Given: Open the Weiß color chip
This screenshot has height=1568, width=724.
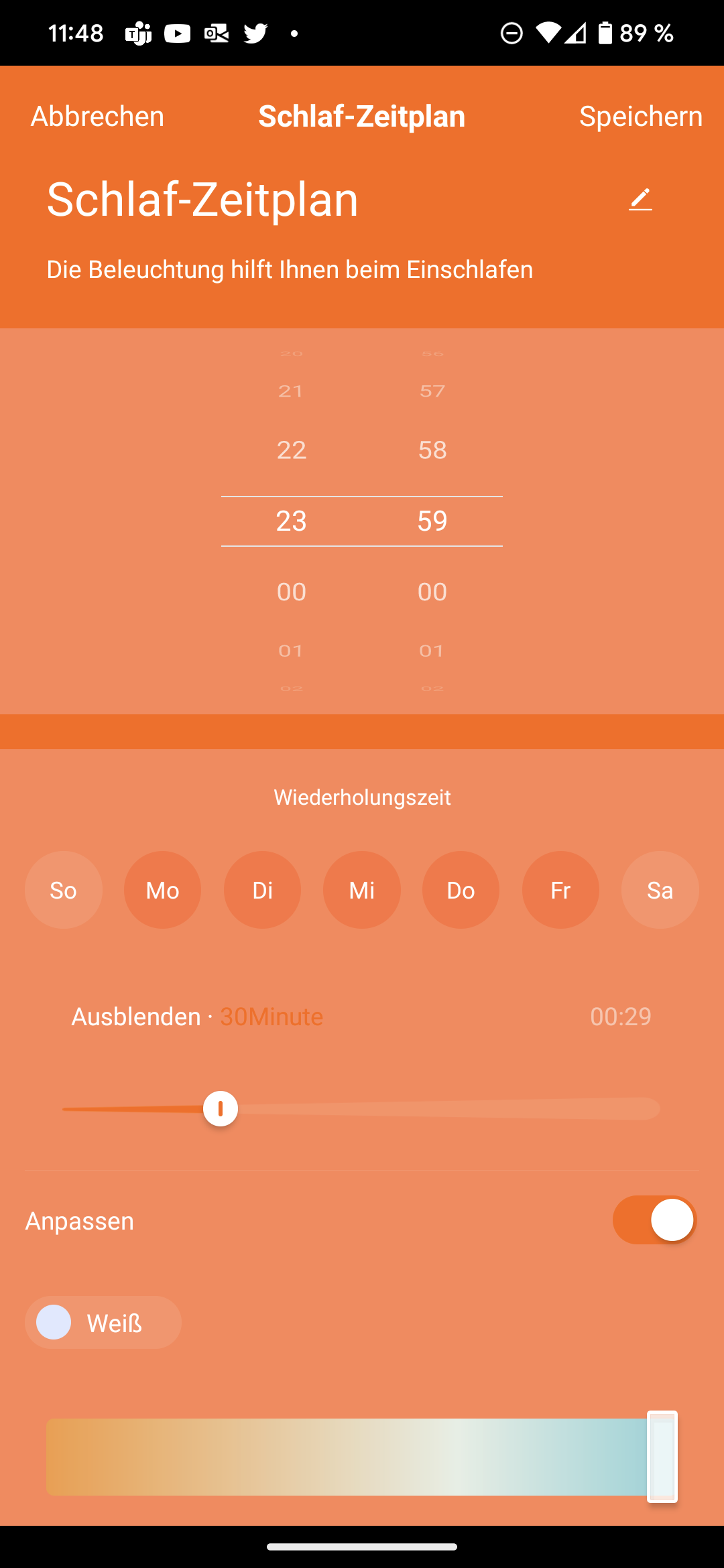Looking at the screenshot, I should 103,1323.
